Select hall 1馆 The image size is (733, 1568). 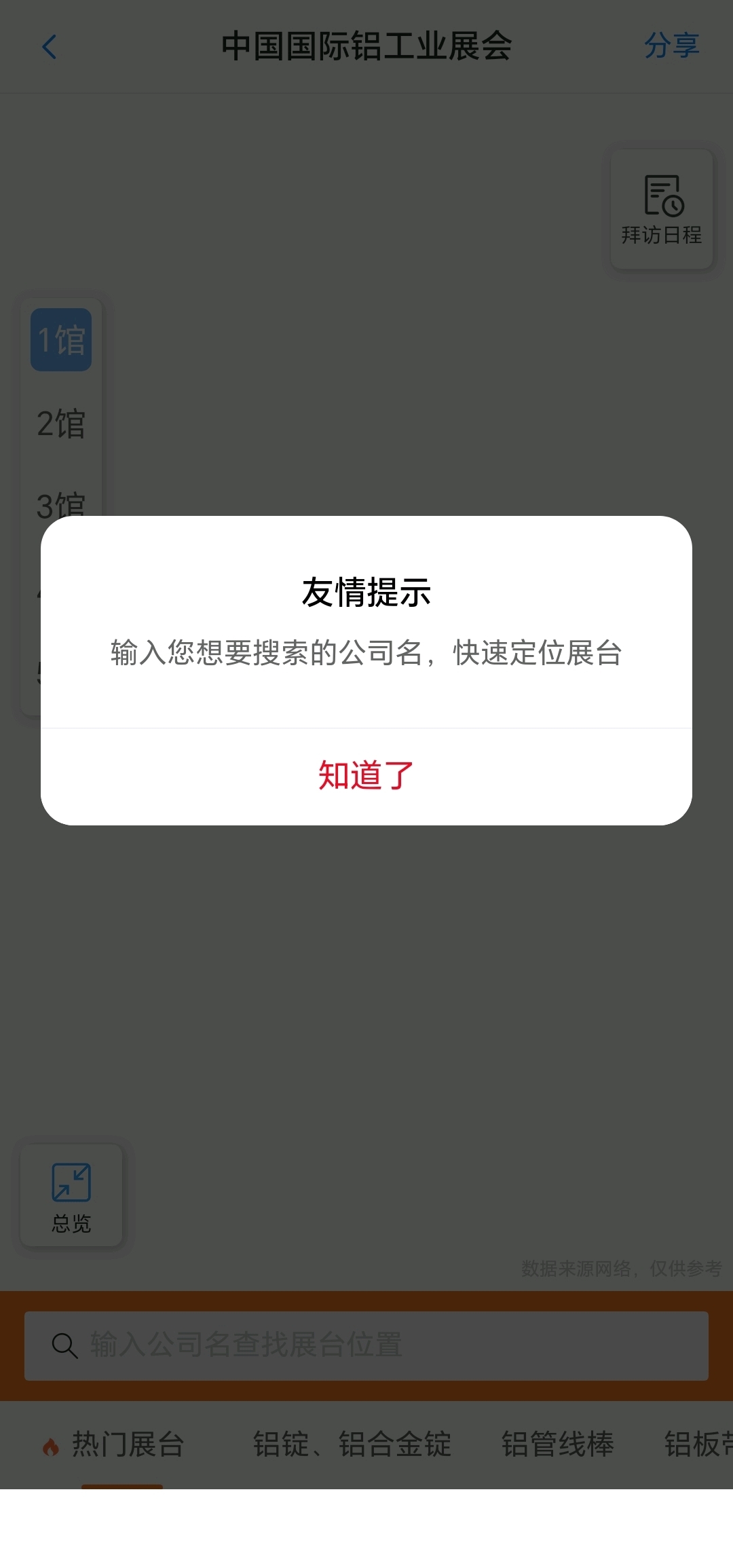click(61, 339)
